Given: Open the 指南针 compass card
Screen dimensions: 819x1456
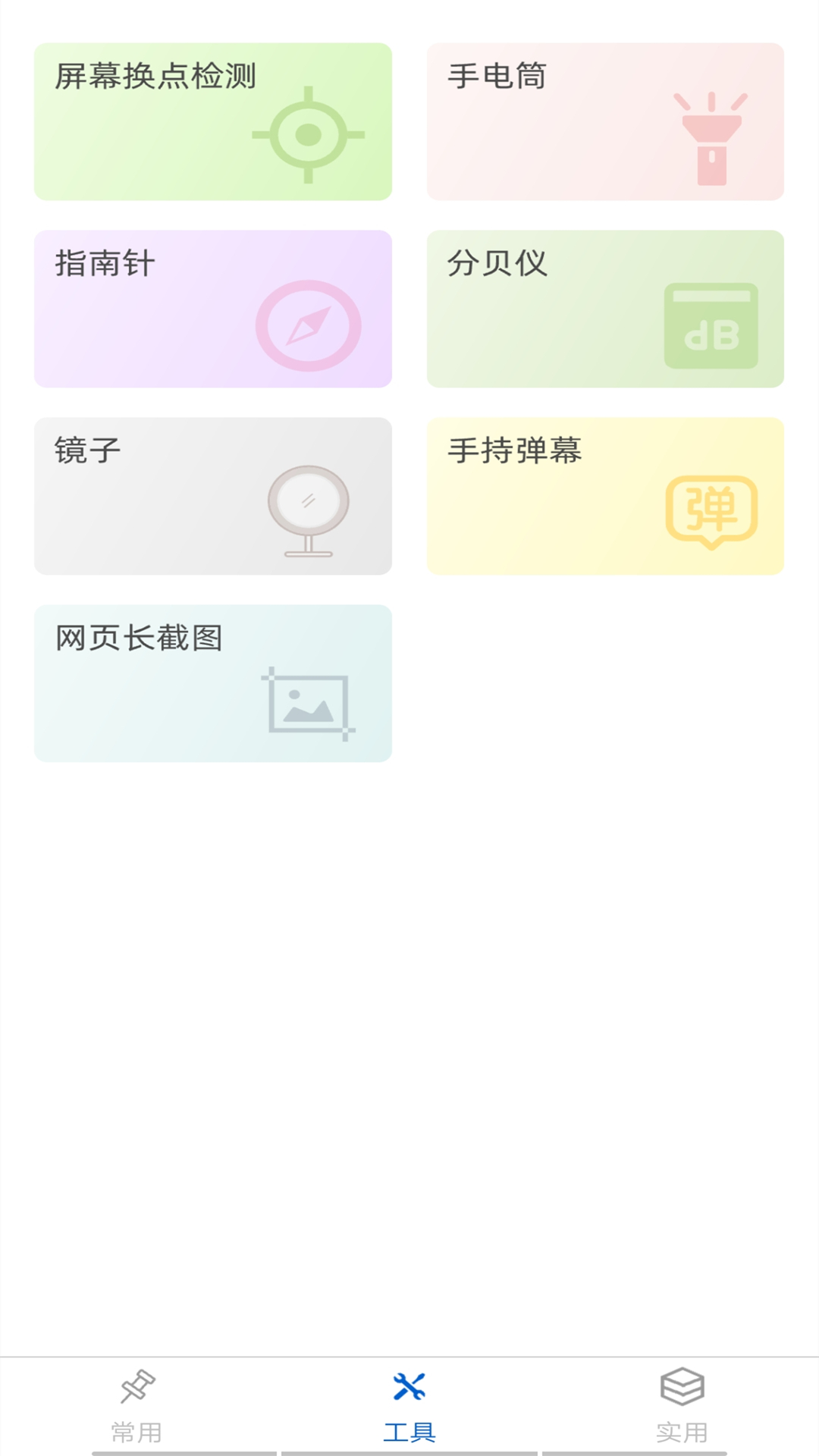Looking at the screenshot, I should pos(212,309).
